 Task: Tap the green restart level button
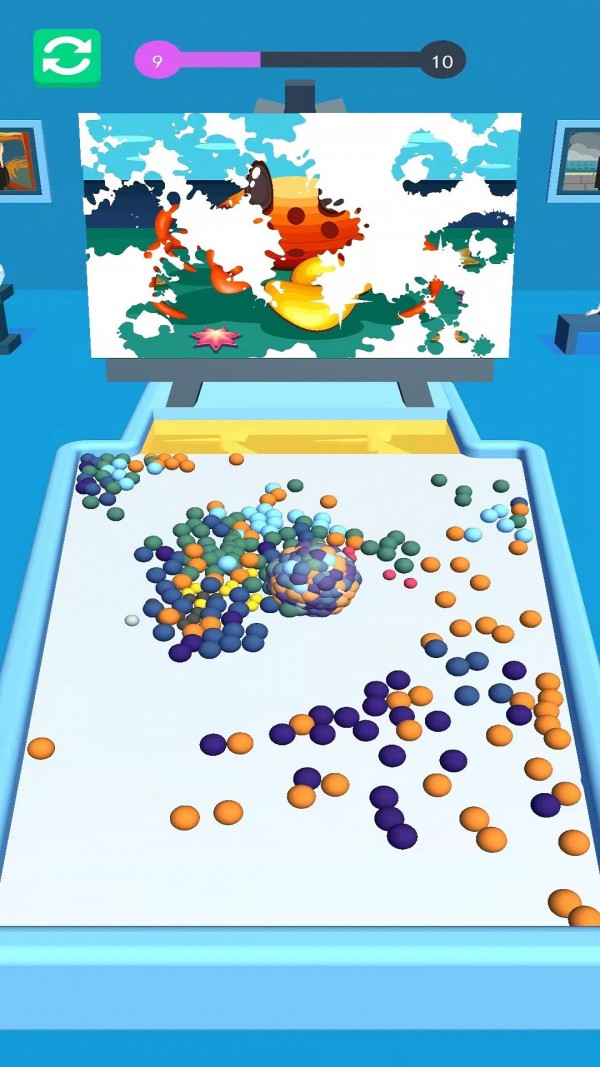click(x=67, y=57)
